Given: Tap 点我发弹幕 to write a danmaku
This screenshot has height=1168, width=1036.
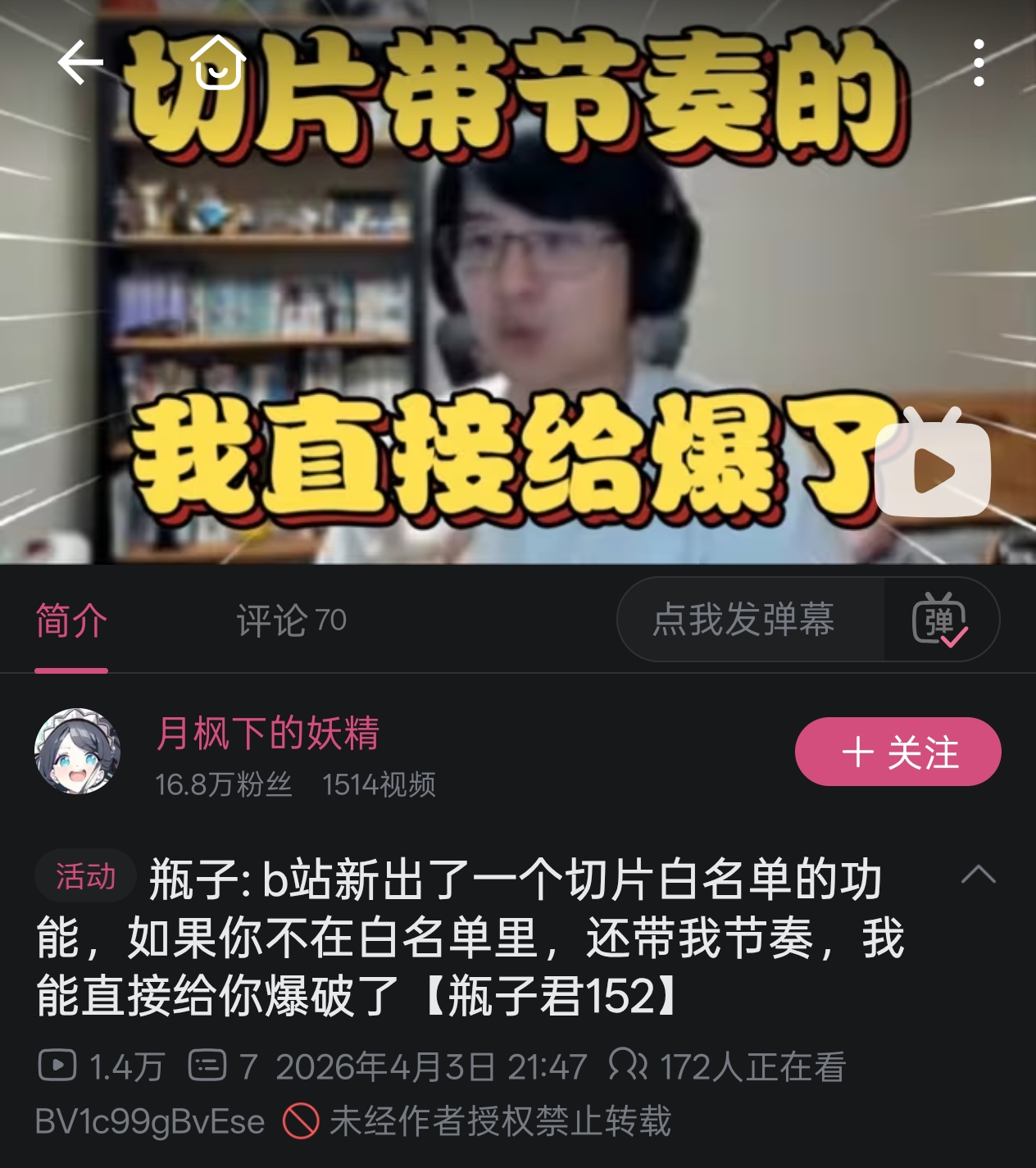Looking at the screenshot, I should pyautogui.click(x=743, y=619).
